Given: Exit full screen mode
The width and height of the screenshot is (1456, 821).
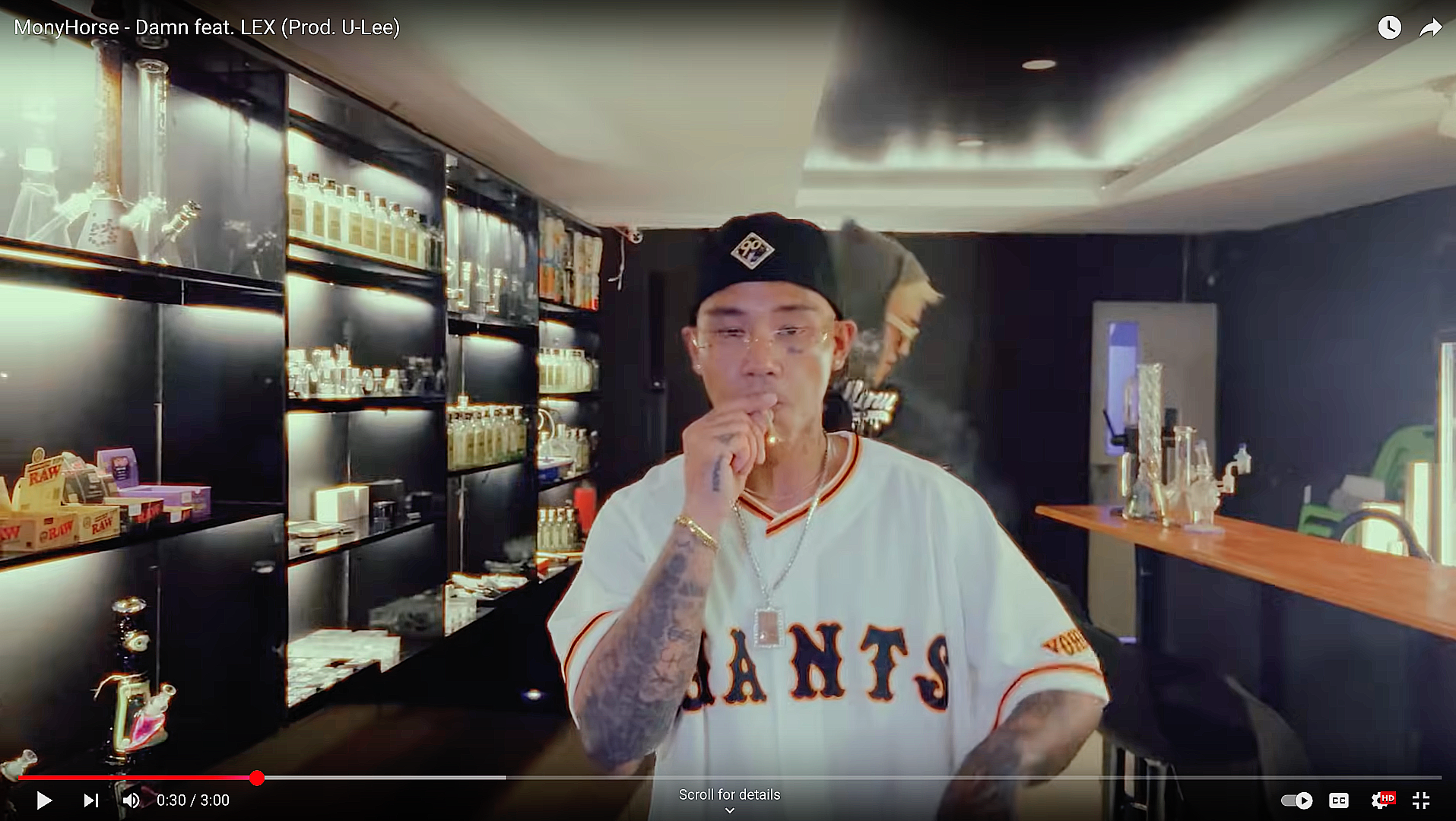Looking at the screenshot, I should point(1421,800).
